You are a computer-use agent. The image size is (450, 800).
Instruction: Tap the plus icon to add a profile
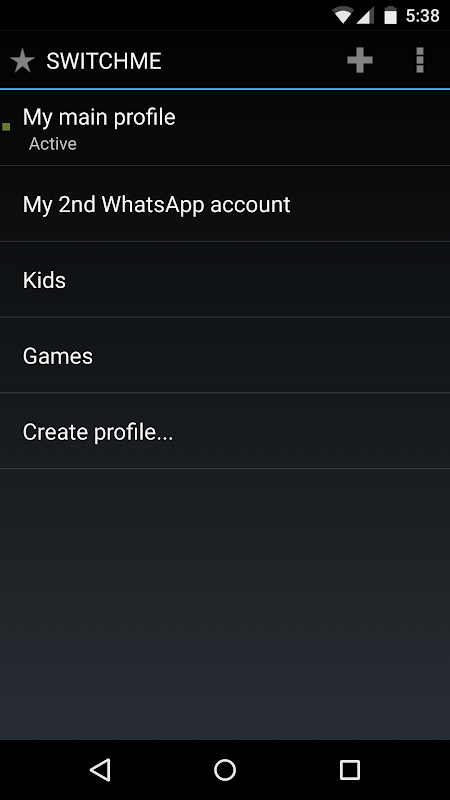click(x=360, y=61)
